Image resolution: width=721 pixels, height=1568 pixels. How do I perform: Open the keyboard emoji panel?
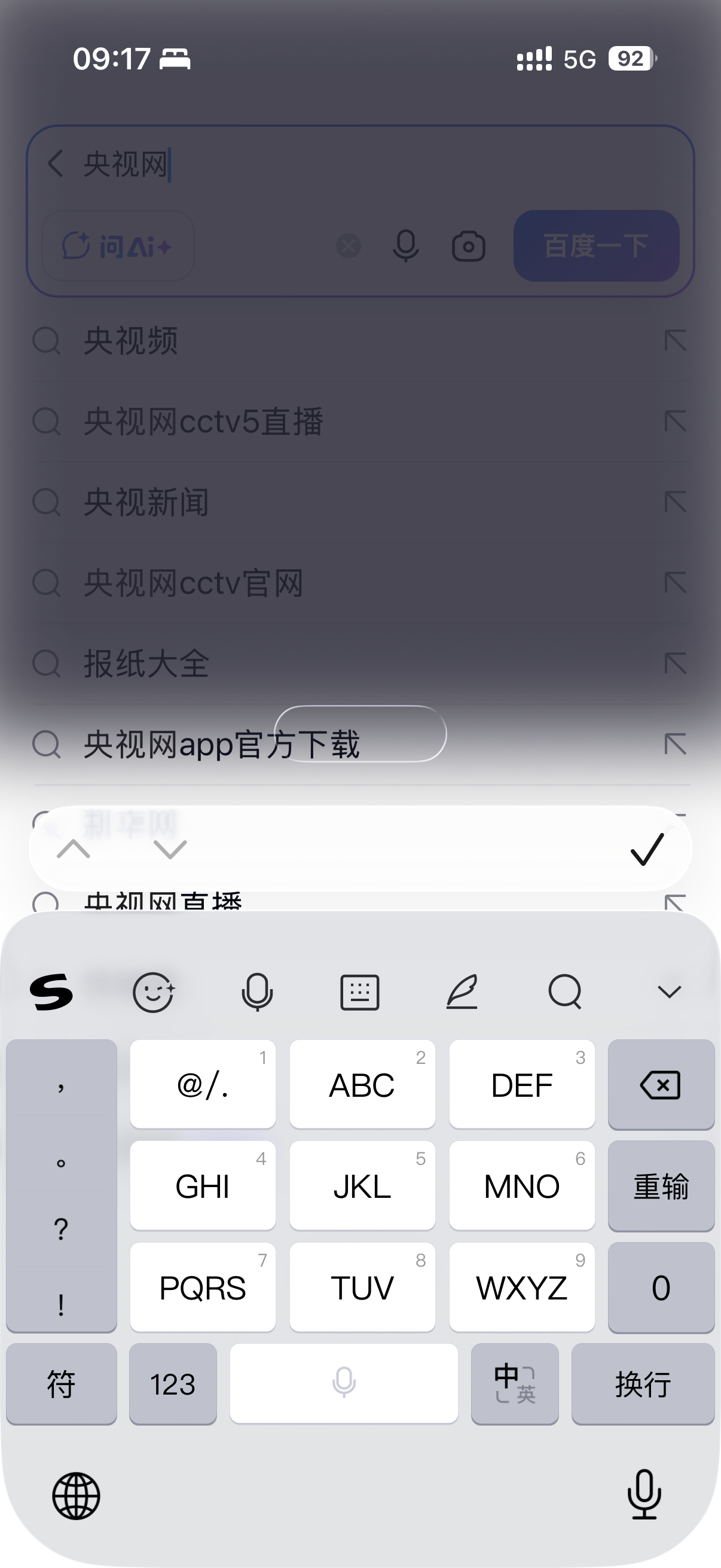click(153, 992)
